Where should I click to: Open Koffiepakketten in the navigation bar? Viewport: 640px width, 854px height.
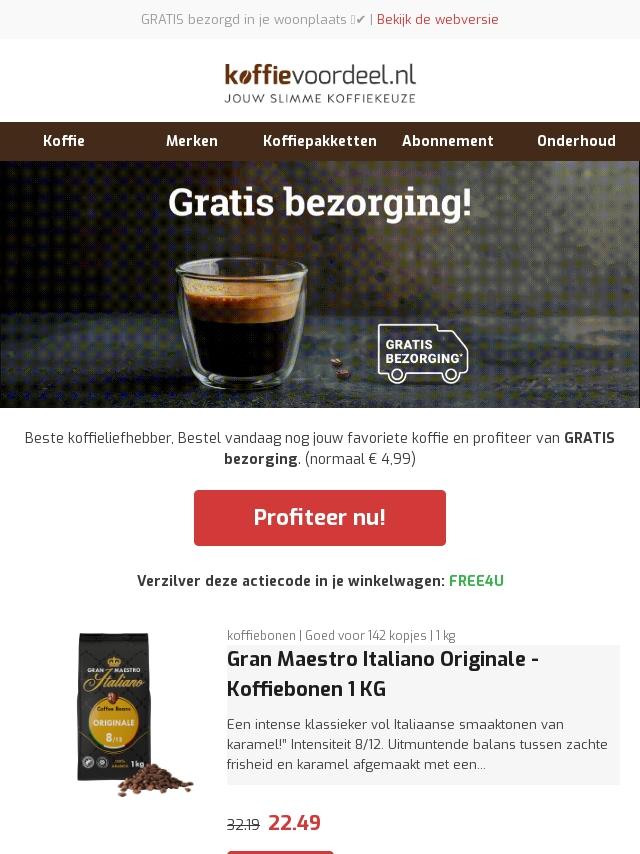click(x=320, y=141)
